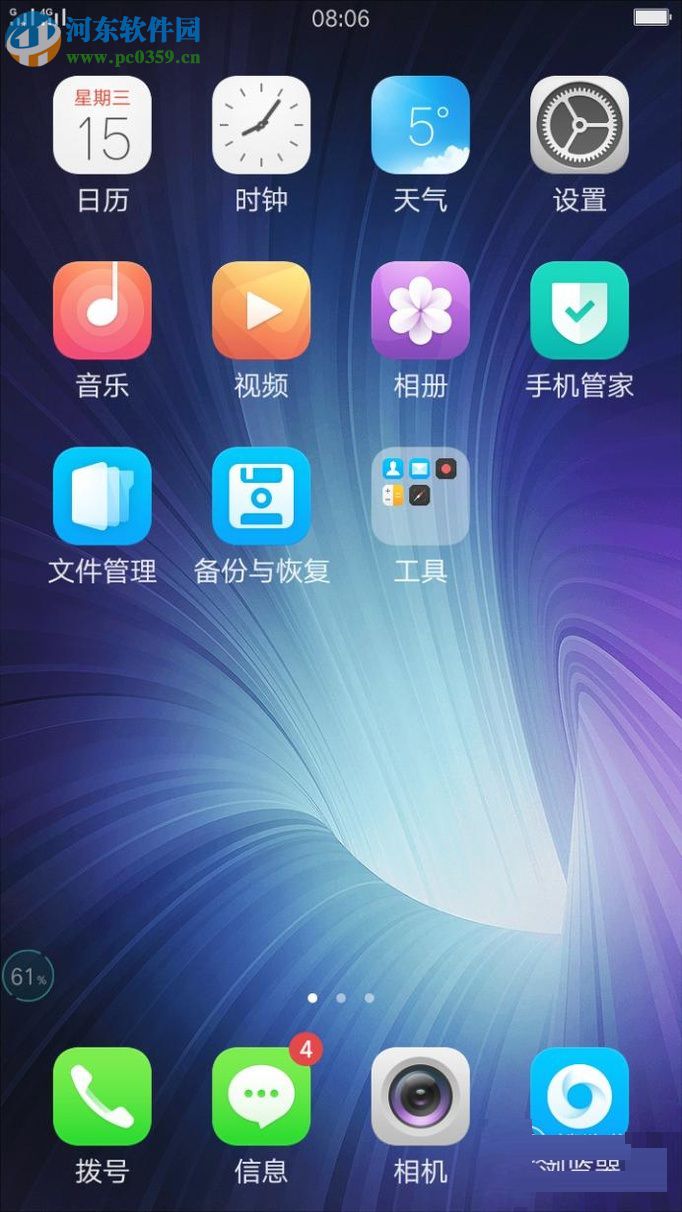Open the browser app in the dock
The image size is (682, 1212).
click(x=579, y=1096)
